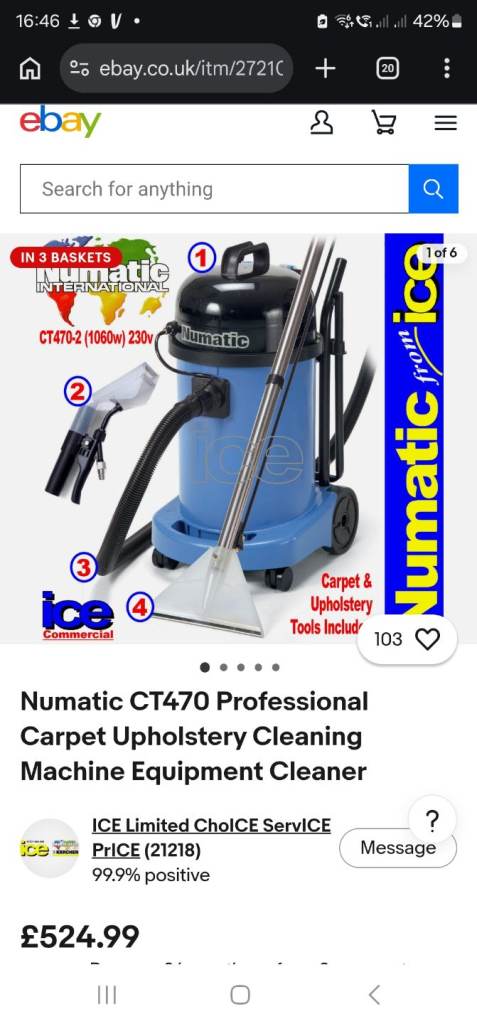477x1024 pixels.
Task: Open the browser overflow menu
Action: click(x=447, y=68)
